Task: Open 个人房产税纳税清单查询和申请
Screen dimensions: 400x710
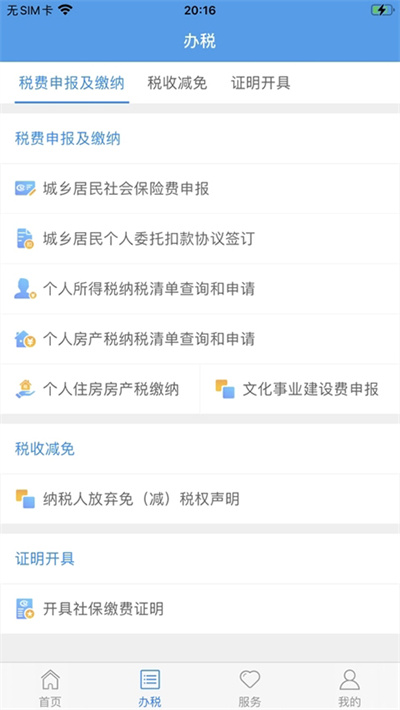Action: click(x=200, y=339)
